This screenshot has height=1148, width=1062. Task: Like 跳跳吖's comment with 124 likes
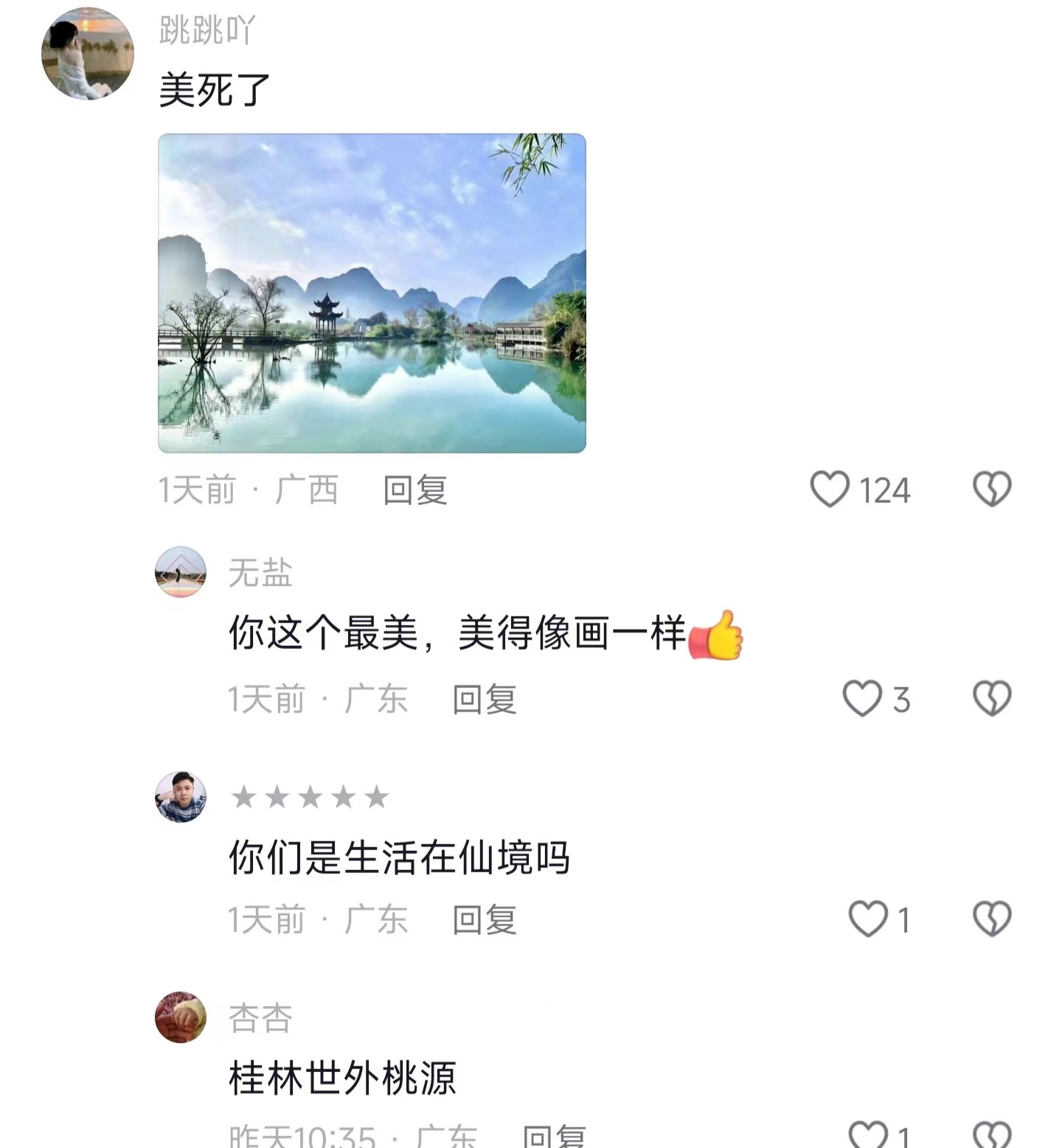[830, 490]
